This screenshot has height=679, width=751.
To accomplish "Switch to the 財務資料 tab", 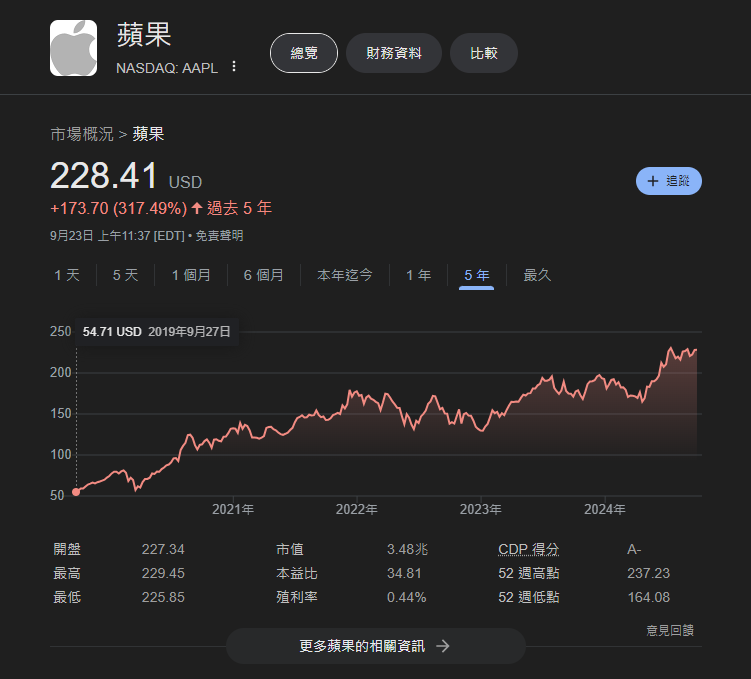I will (394, 53).
